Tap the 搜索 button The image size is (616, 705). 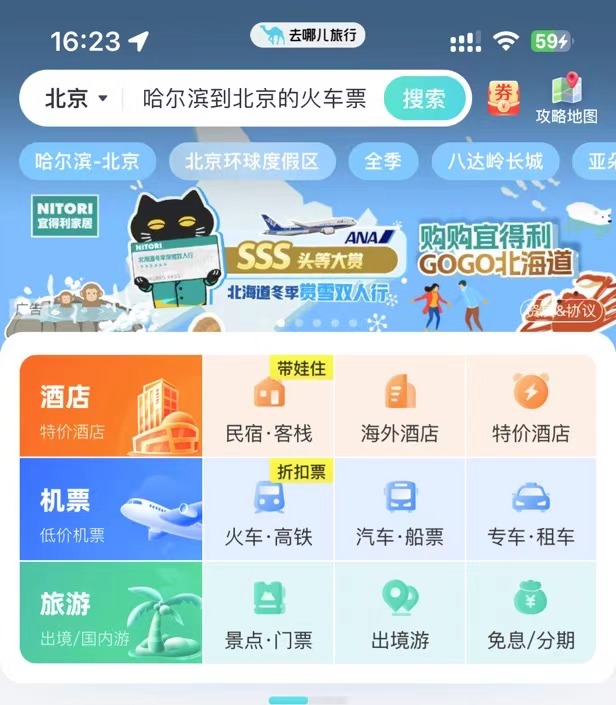click(x=424, y=98)
